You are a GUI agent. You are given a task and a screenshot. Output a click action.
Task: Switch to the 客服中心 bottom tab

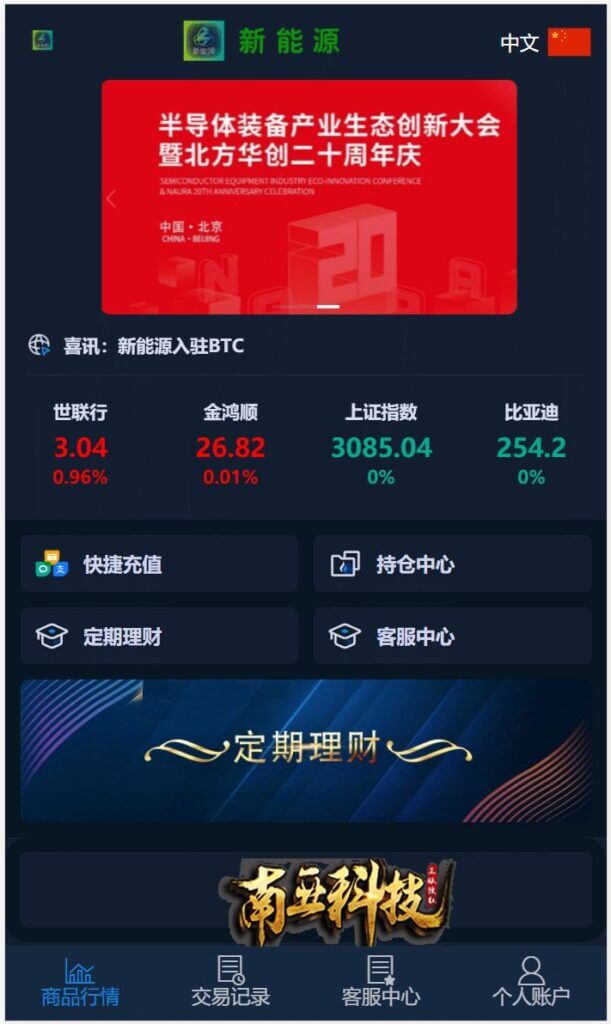[381, 982]
